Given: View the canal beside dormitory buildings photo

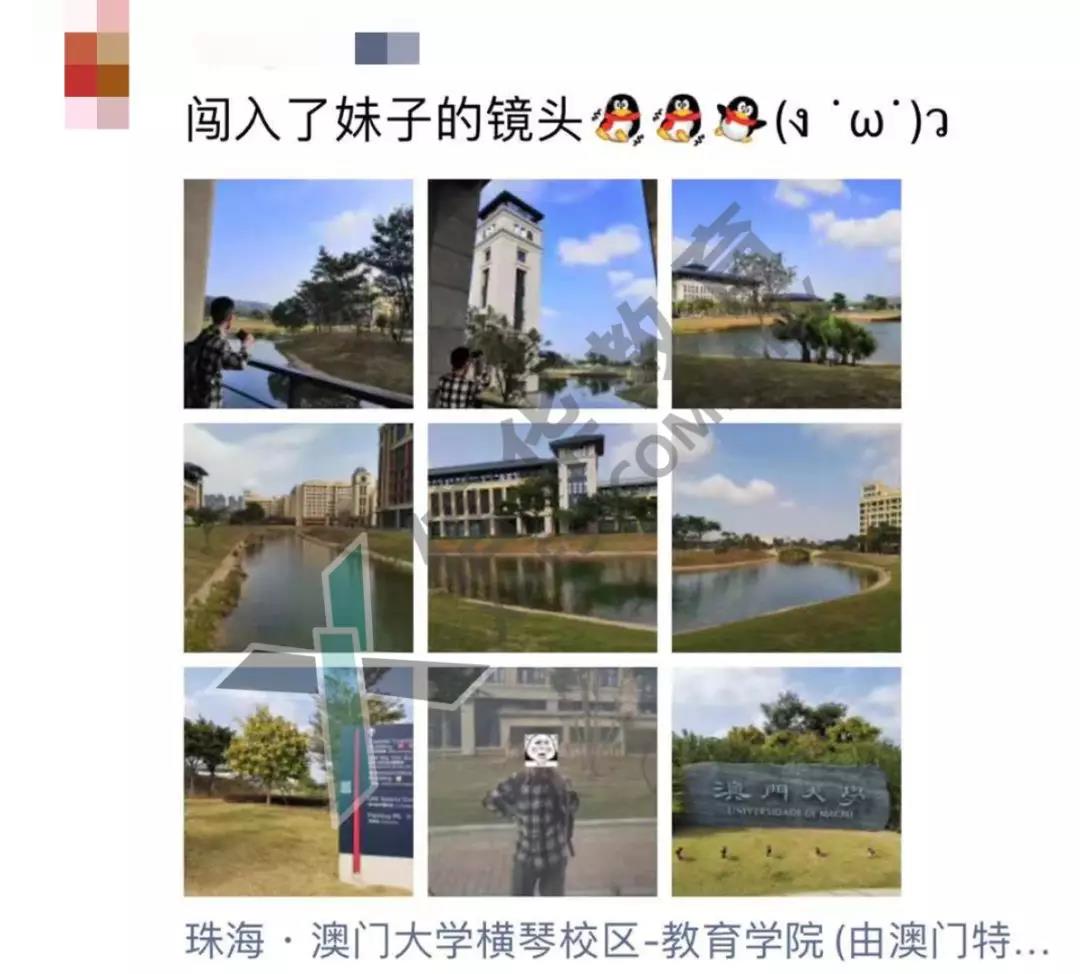Looking at the screenshot, I should click(x=298, y=538).
